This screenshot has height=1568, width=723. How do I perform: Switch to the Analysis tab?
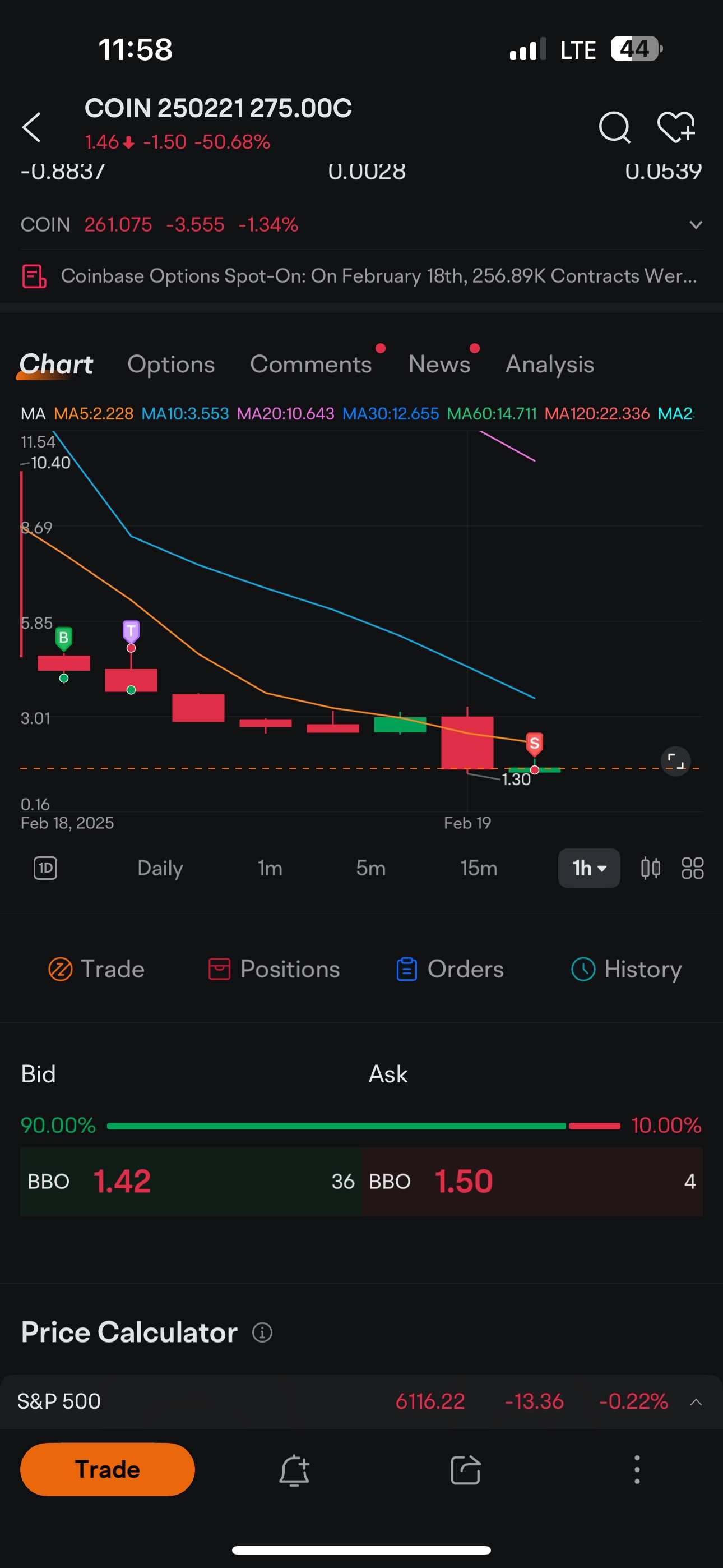coord(550,364)
